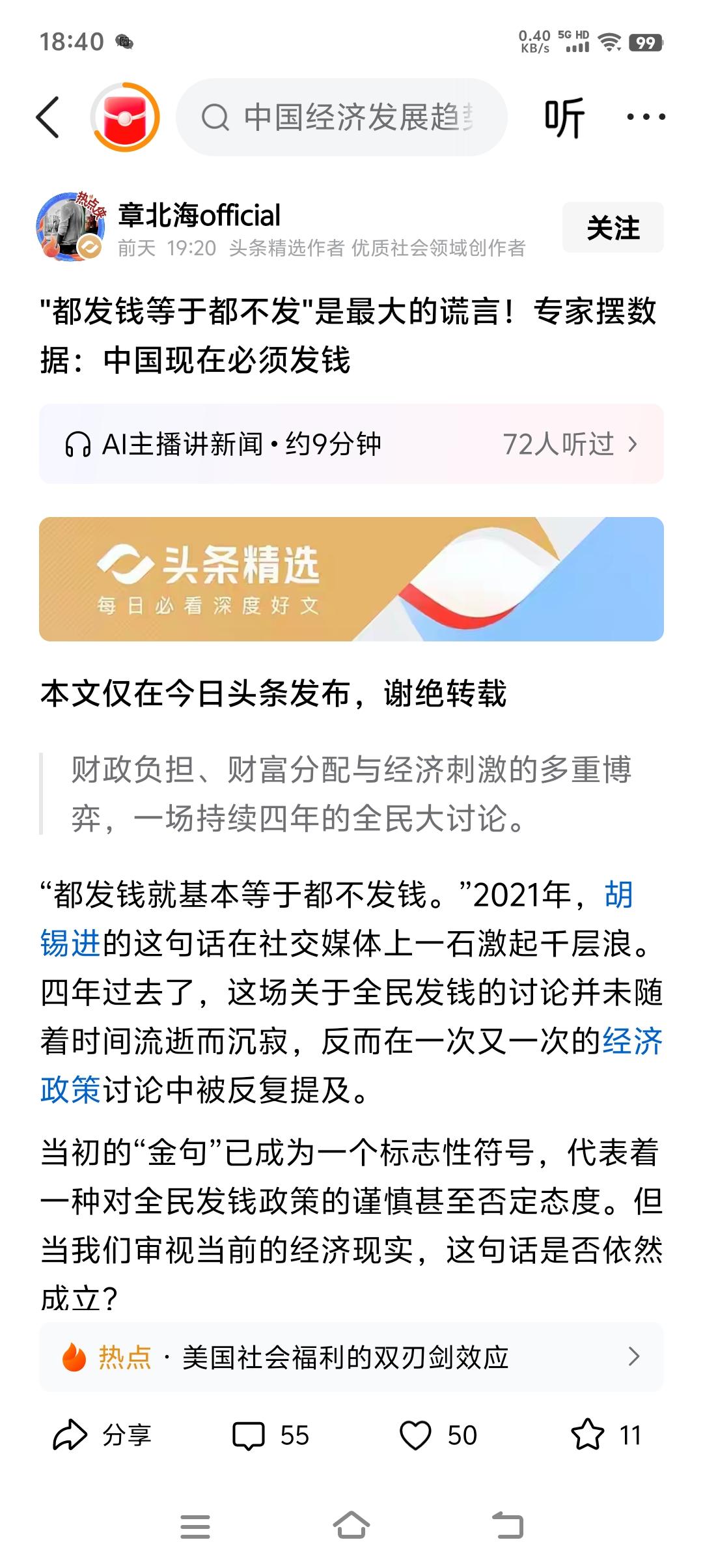Screen dimensions: 703x1568
Task: Toggle follow on 章北海official via 关注 button
Action: point(613,228)
